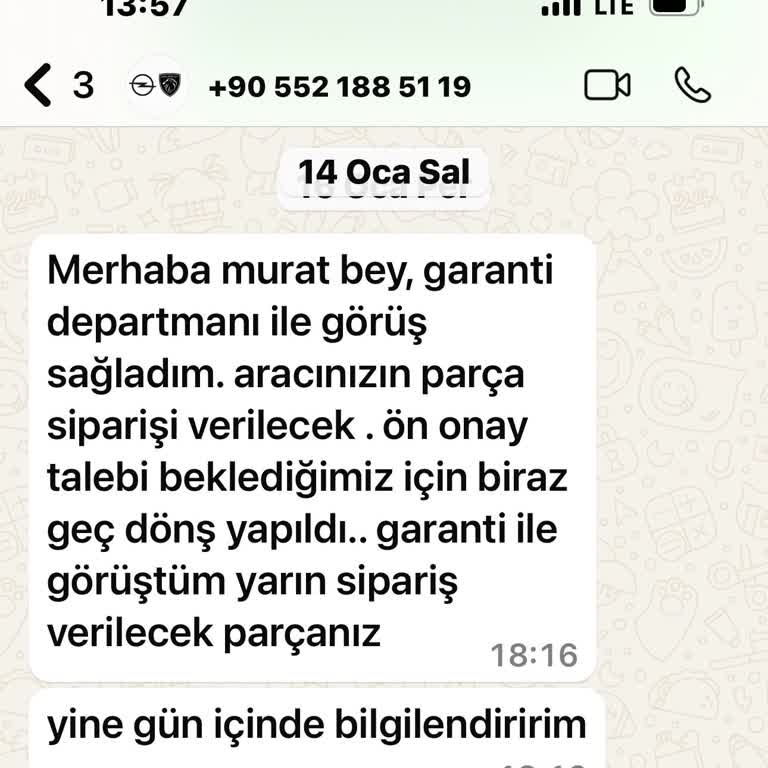Viewport: 768px width, 768px height.
Task: Start a voice call with this contact
Action: point(692,86)
